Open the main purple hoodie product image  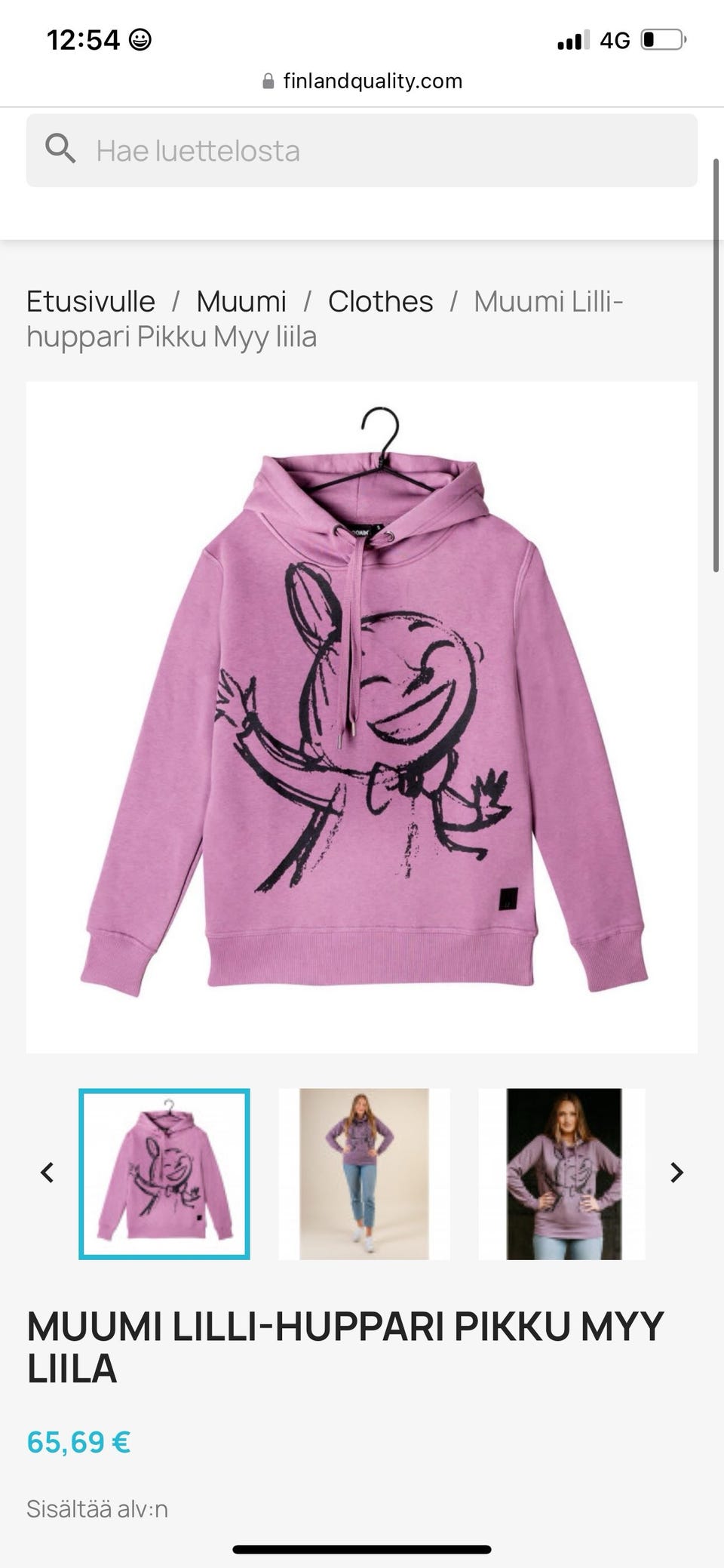pyautogui.click(x=362, y=717)
